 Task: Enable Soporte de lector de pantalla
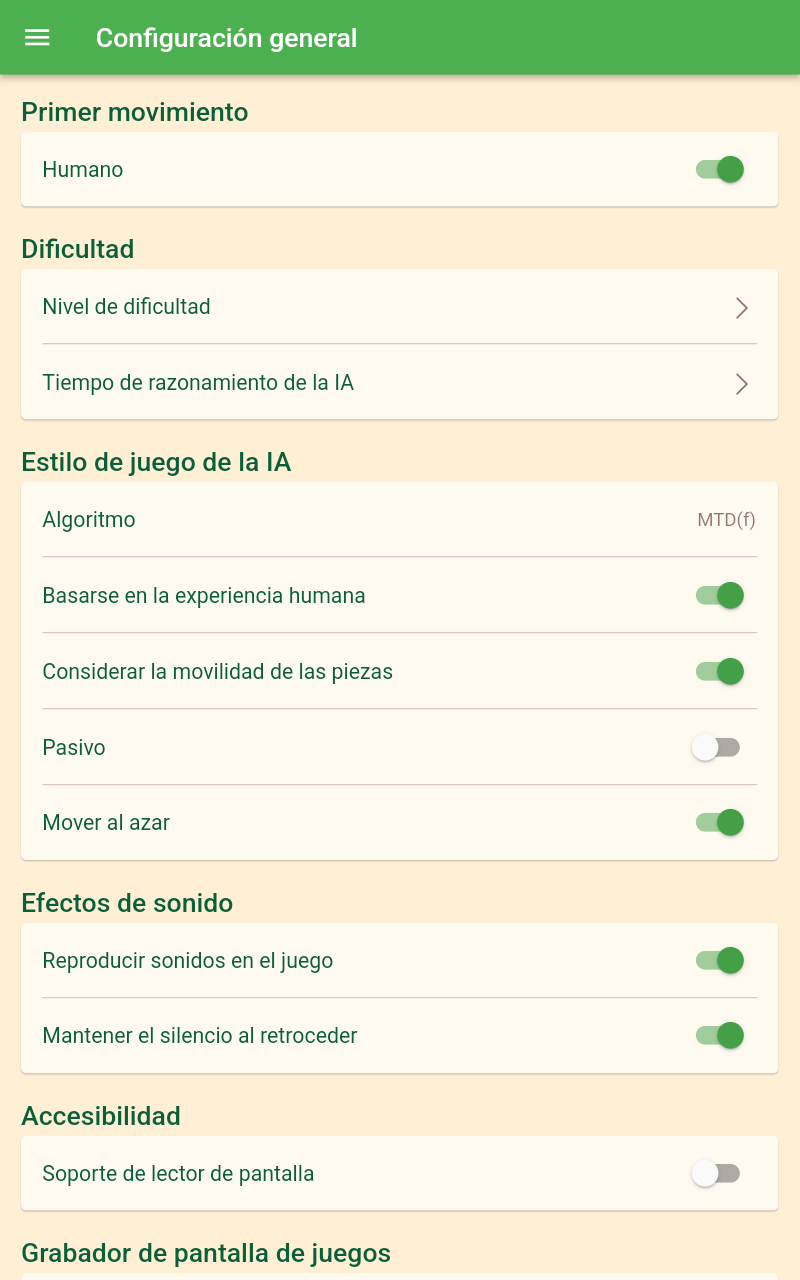tap(715, 1173)
